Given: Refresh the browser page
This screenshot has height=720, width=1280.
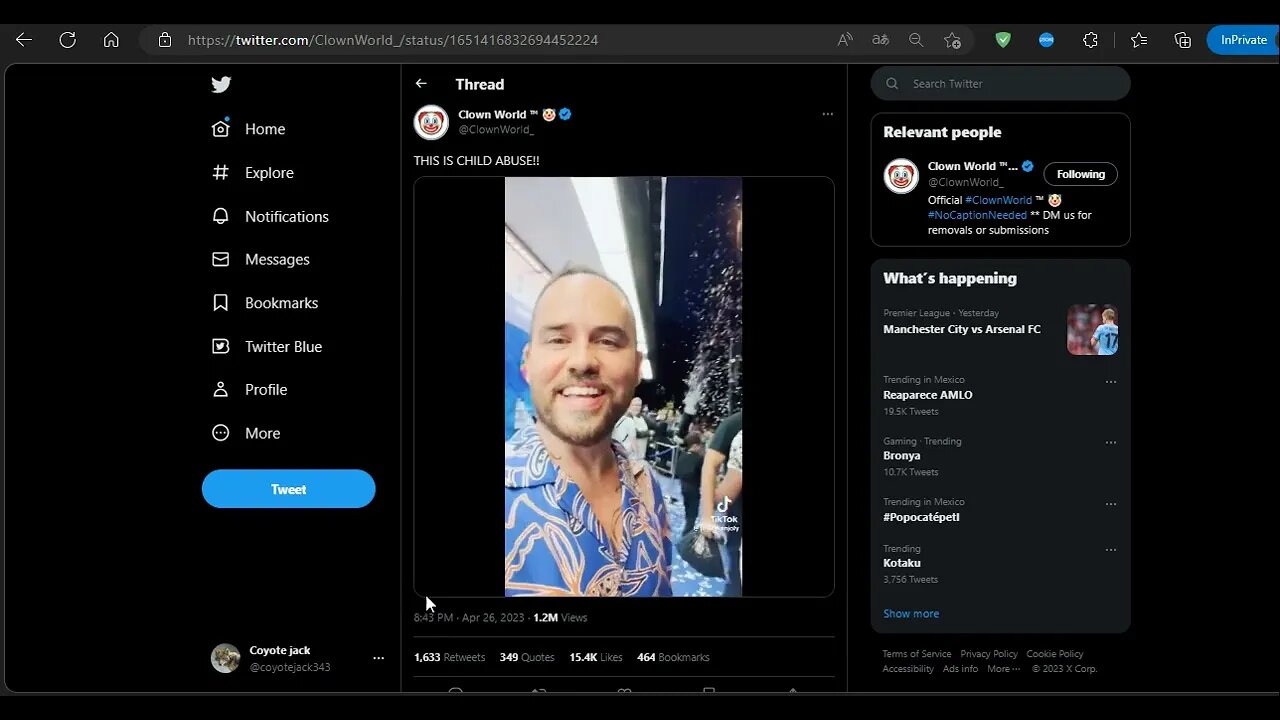Looking at the screenshot, I should point(67,40).
